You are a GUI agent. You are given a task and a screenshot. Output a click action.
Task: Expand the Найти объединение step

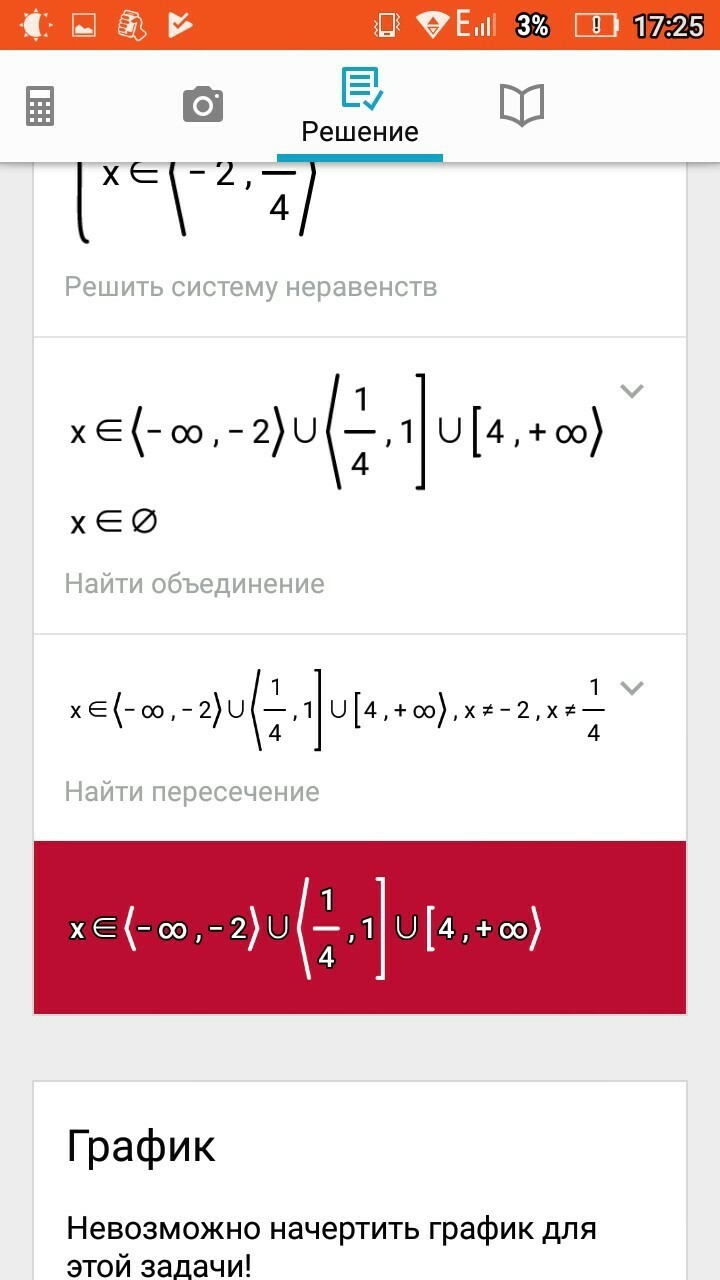pos(631,391)
